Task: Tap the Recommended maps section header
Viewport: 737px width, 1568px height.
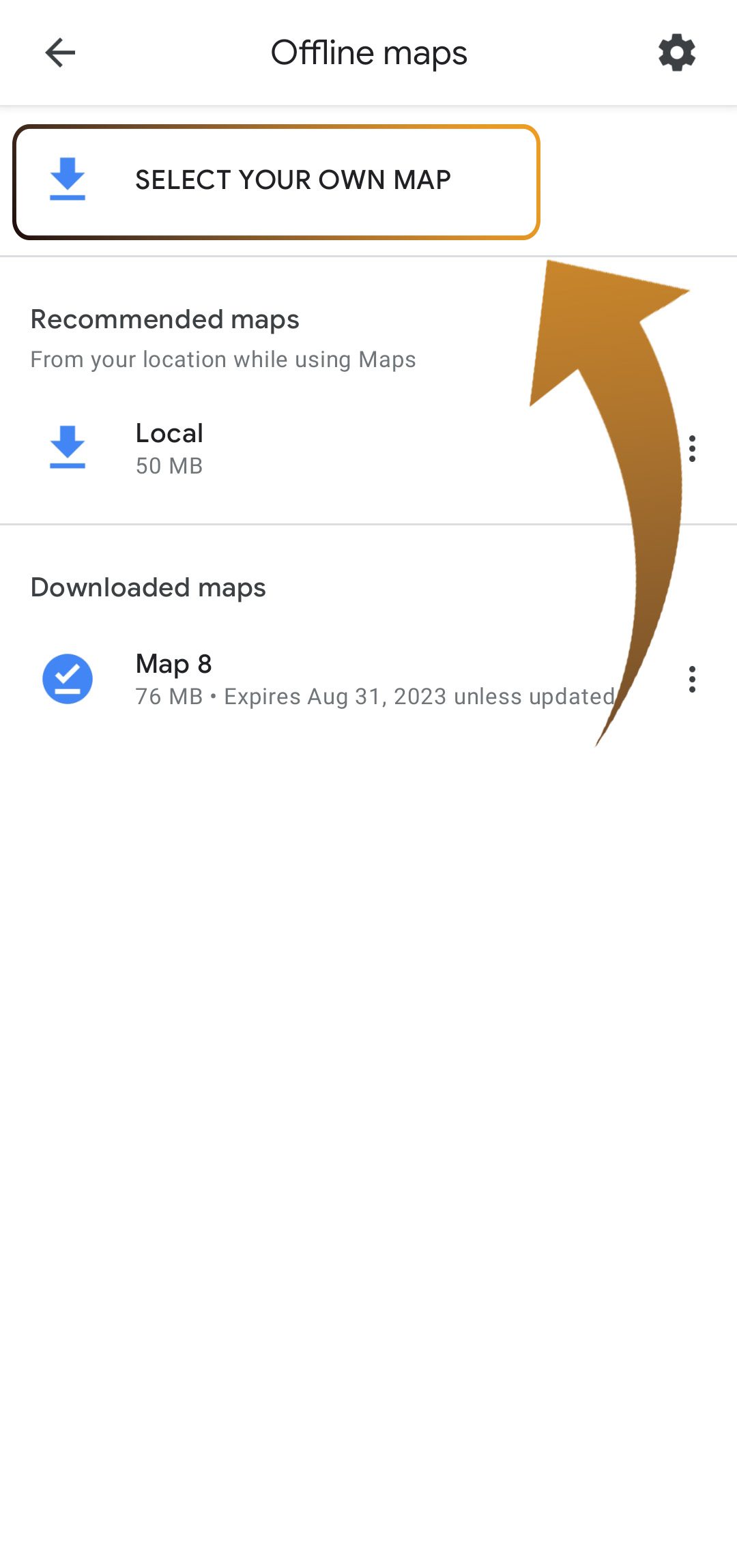Action: click(x=164, y=319)
